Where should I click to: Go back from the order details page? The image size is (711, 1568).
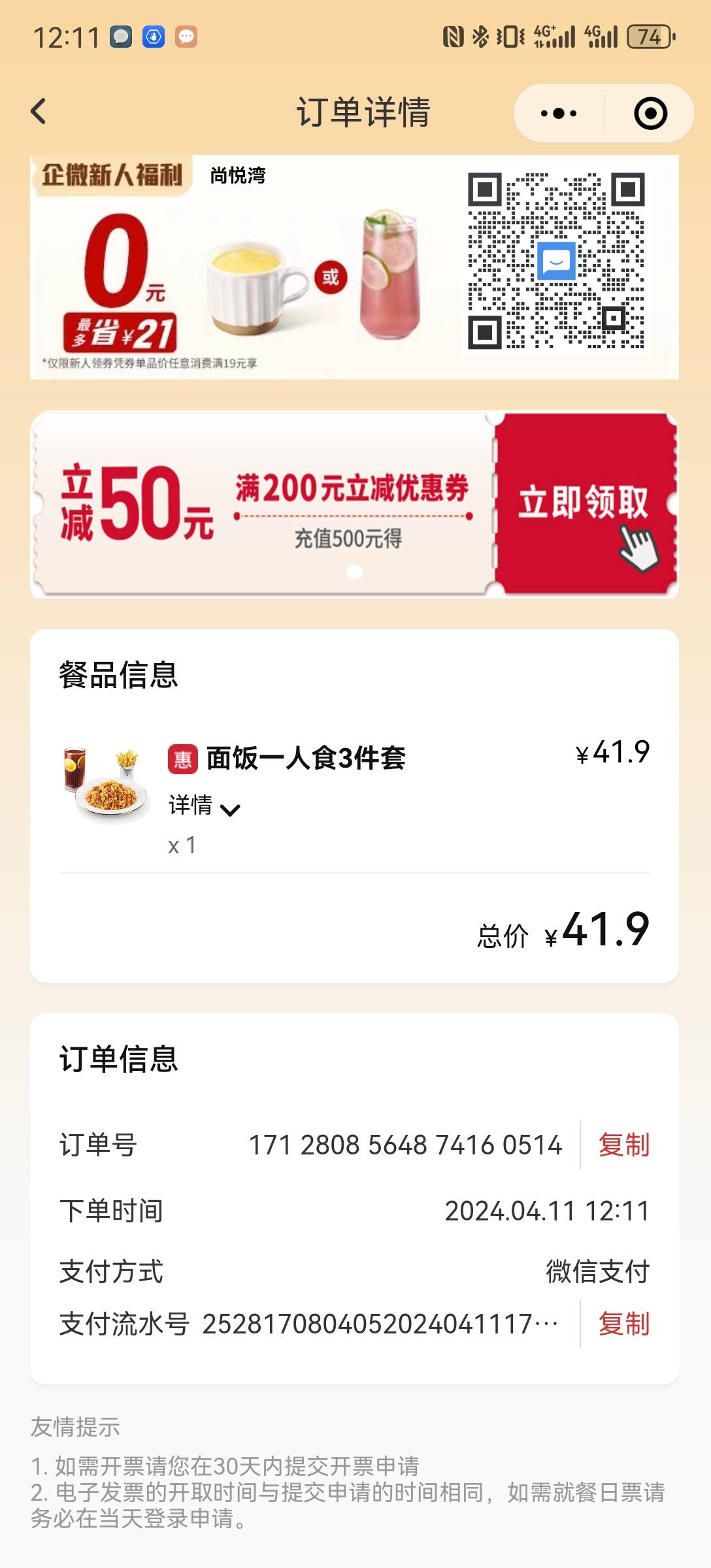click(x=39, y=112)
